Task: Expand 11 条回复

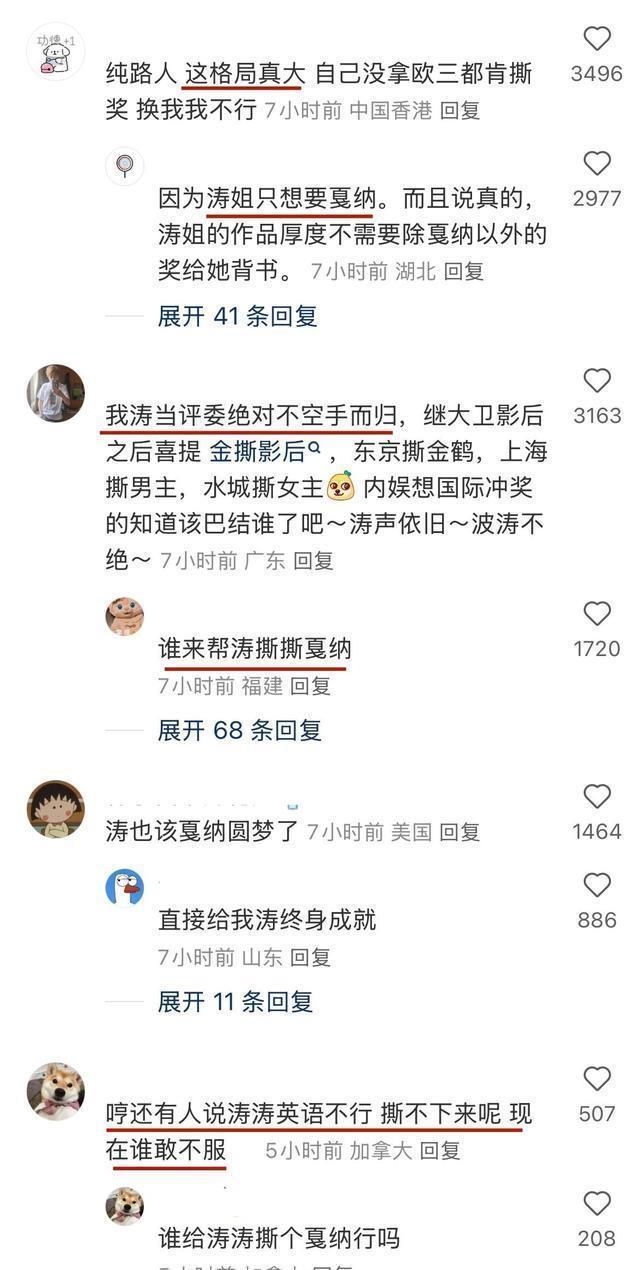Action: pyautogui.click(x=235, y=1001)
